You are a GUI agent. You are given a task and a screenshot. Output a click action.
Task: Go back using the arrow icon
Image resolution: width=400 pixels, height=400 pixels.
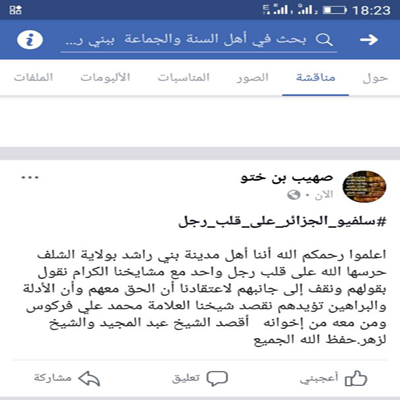tap(369, 40)
